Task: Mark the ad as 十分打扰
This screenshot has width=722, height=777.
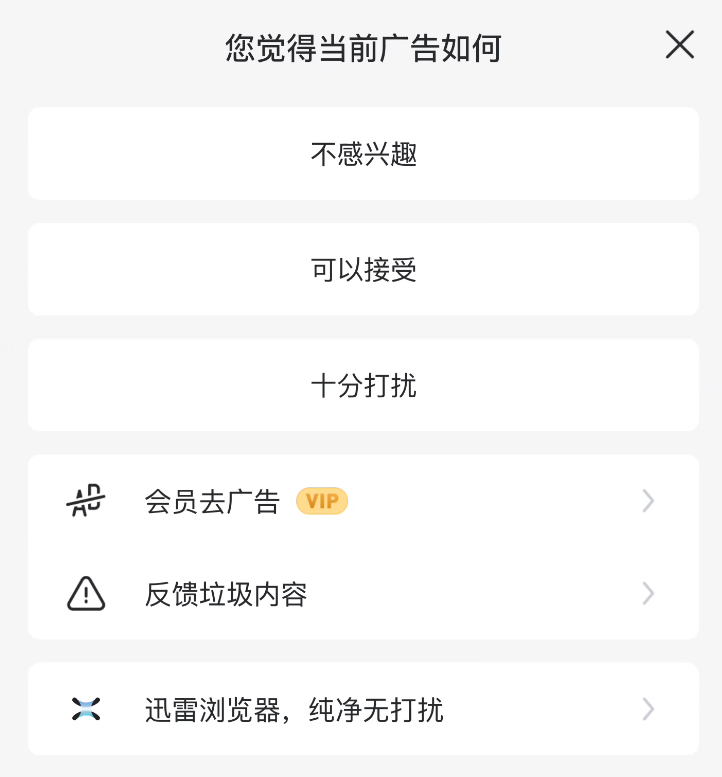Action: (363, 385)
